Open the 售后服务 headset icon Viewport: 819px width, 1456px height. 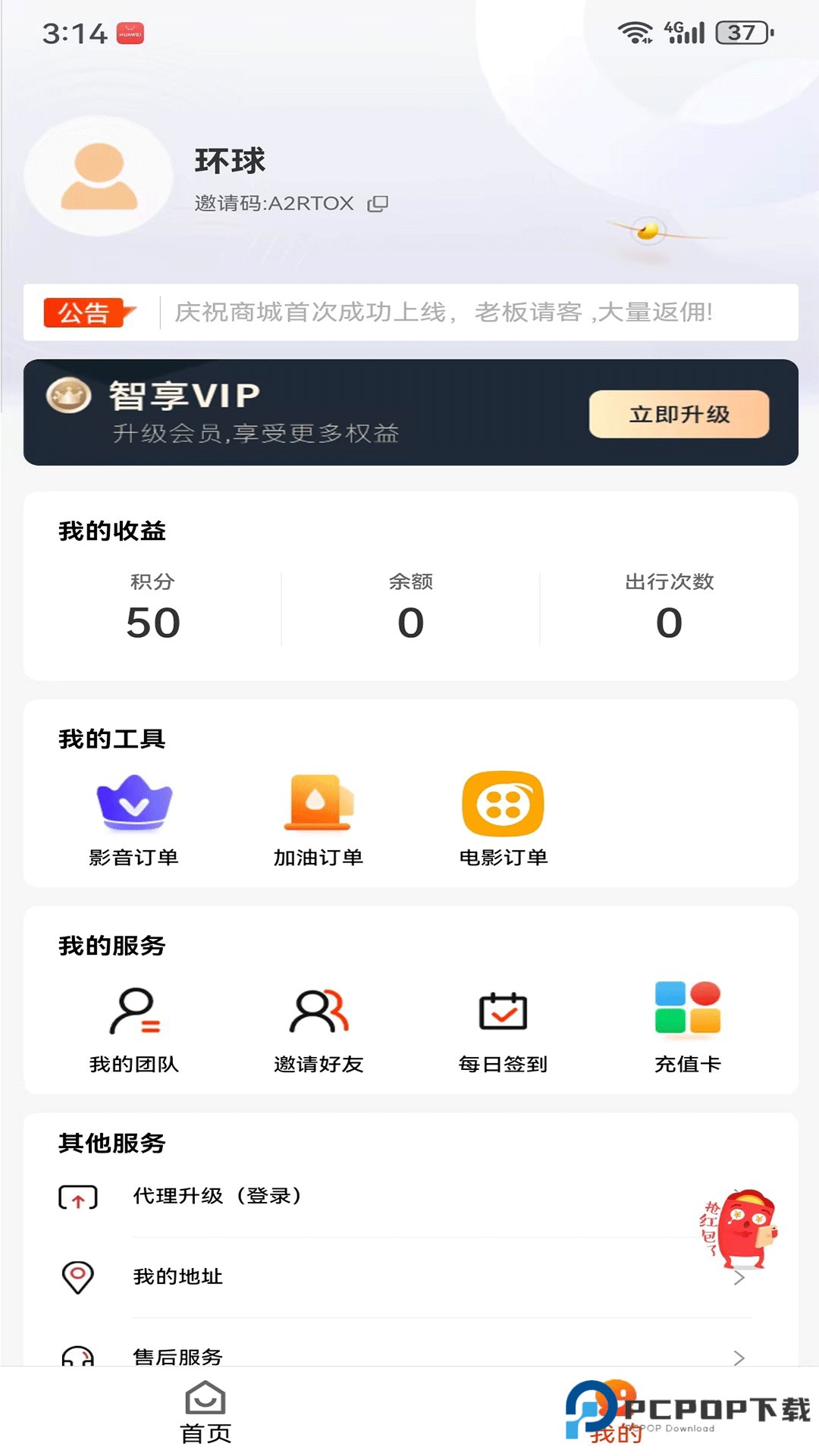tap(77, 1356)
